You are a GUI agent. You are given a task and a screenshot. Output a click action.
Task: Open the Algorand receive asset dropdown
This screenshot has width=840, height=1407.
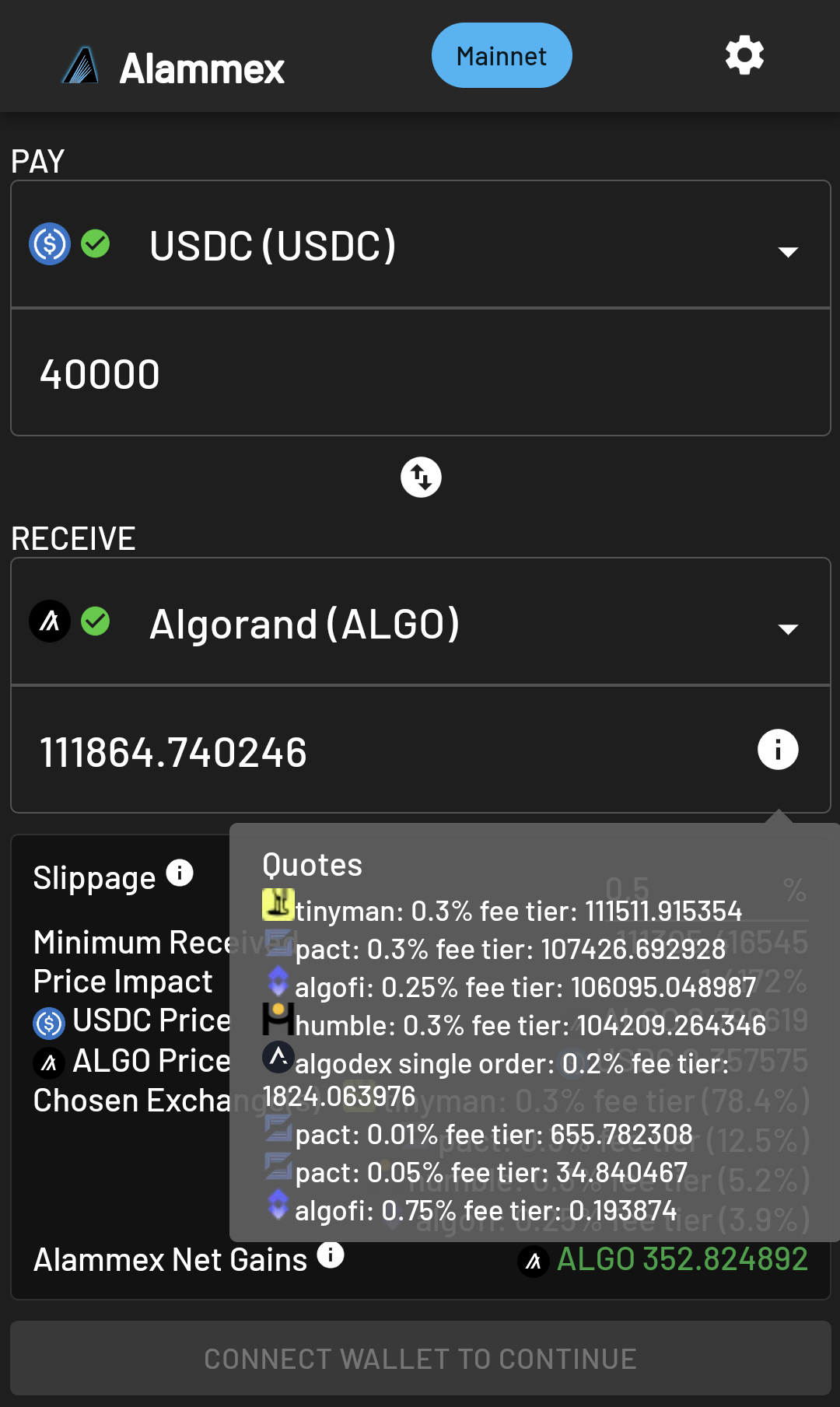(x=421, y=622)
